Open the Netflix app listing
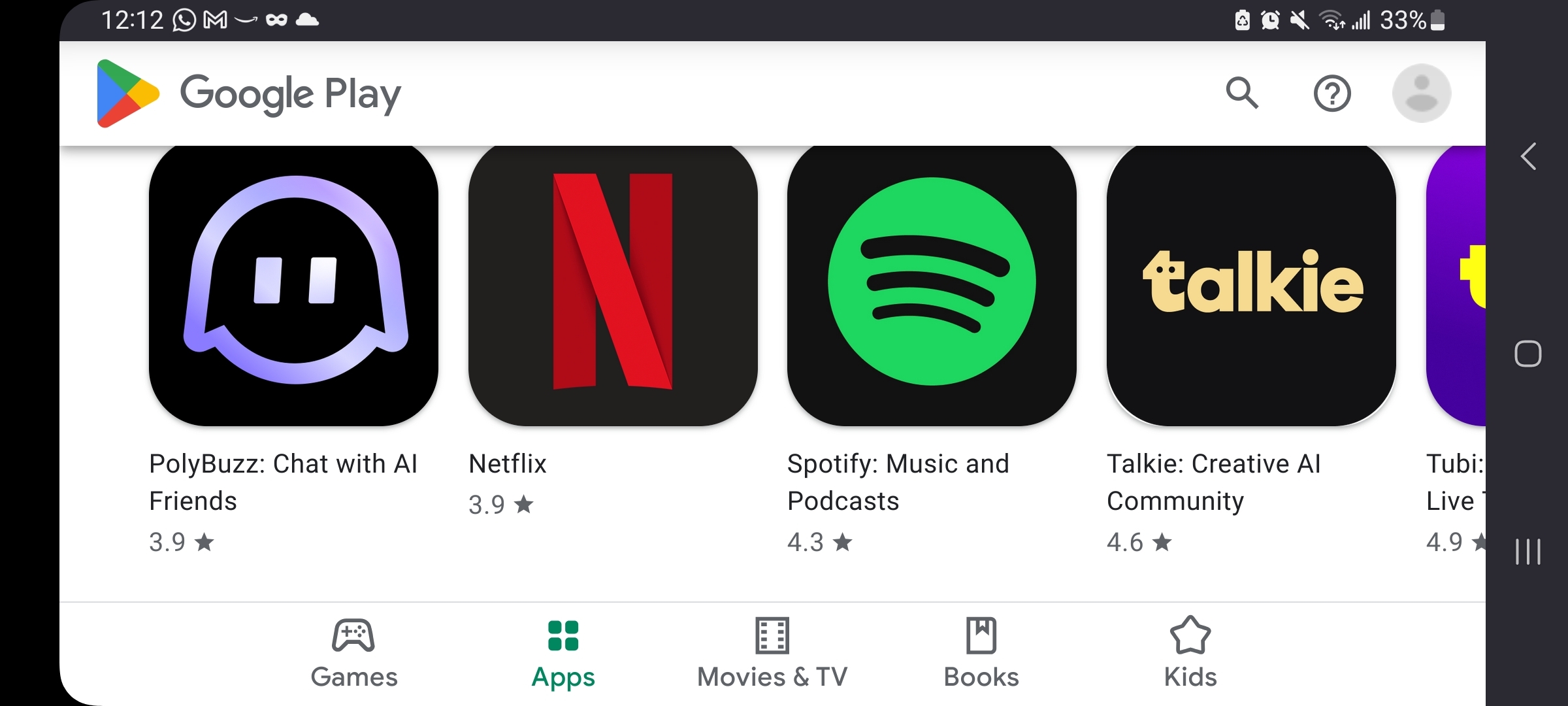This screenshot has height=706, width=1568. point(613,284)
